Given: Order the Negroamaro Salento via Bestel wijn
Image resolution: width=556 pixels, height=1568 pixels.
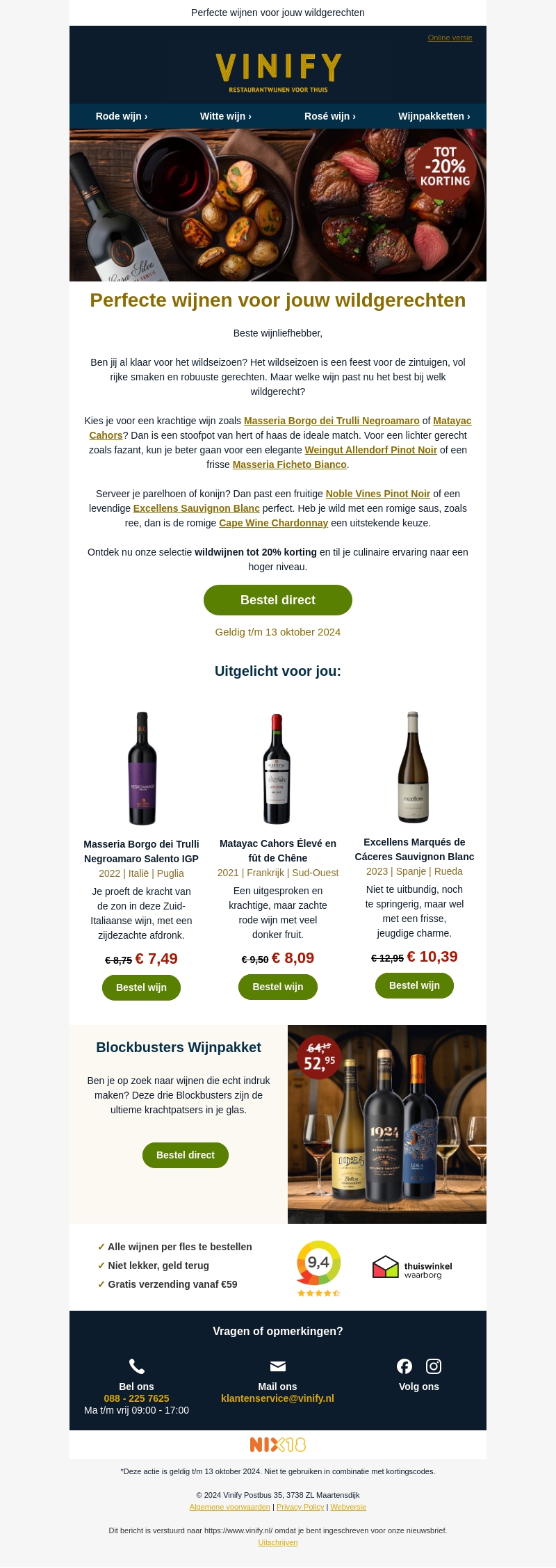Looking at the screenshot, I should click(x=141, y=987).
